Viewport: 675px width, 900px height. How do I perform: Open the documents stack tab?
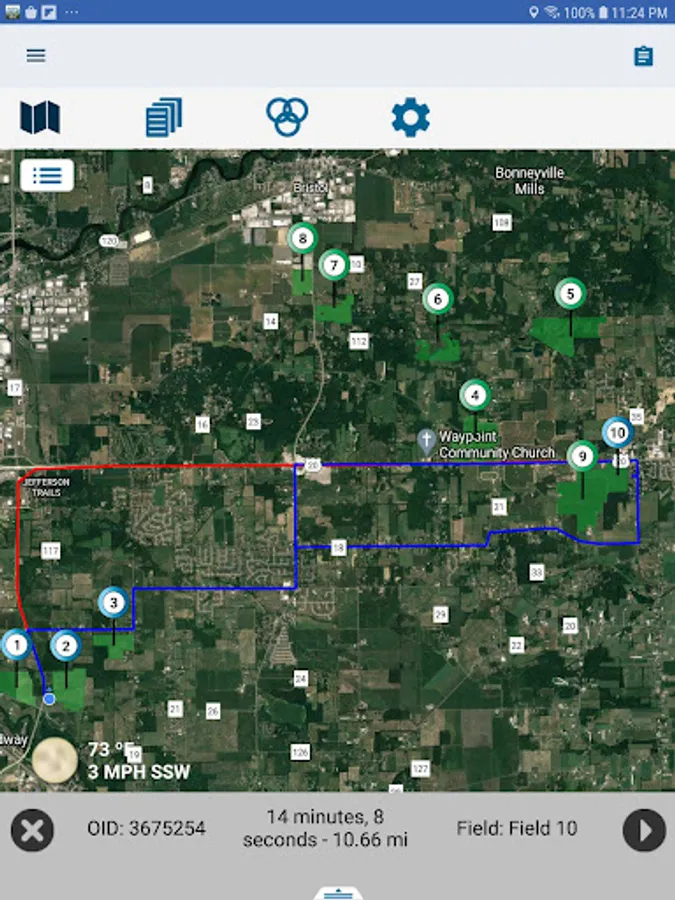tap(164, 118)
